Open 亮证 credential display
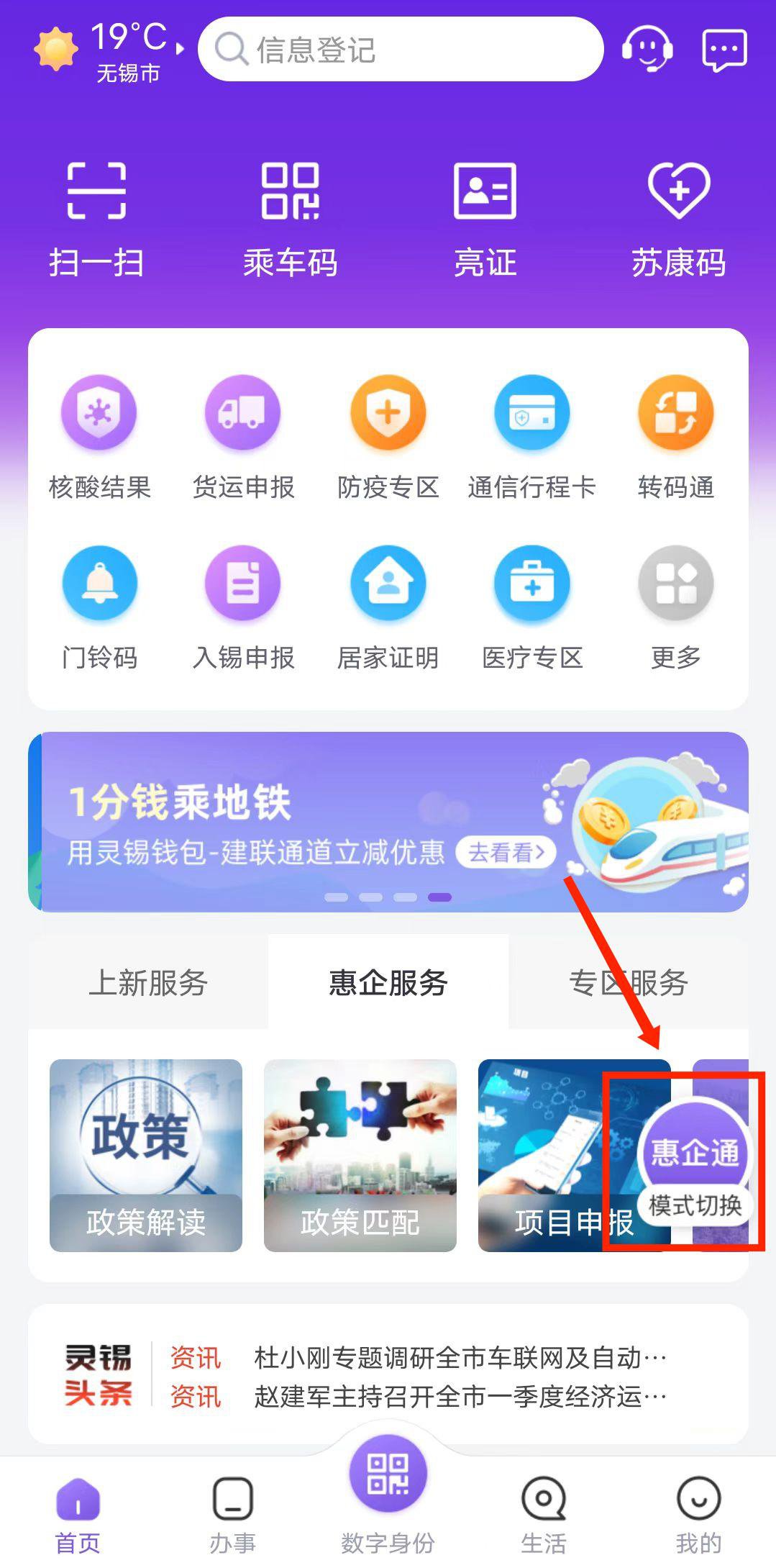This screenshot has width=776, height=1568. pos(485,218)
